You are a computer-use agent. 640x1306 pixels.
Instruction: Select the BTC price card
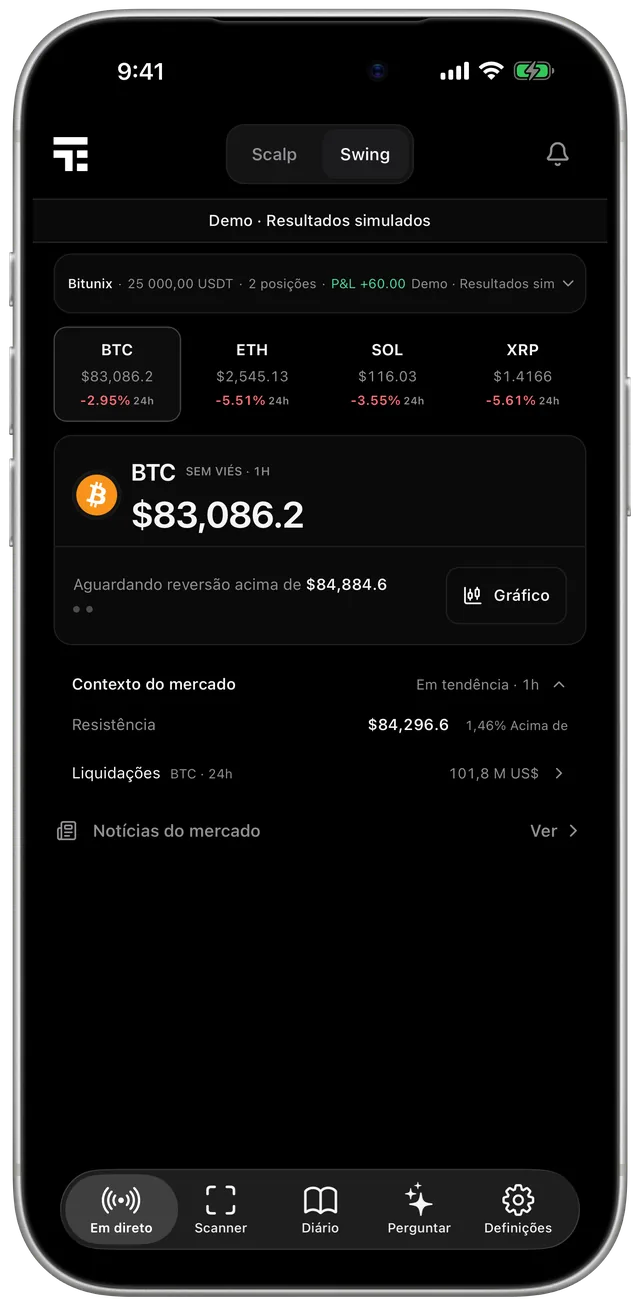tap(117, 374)
